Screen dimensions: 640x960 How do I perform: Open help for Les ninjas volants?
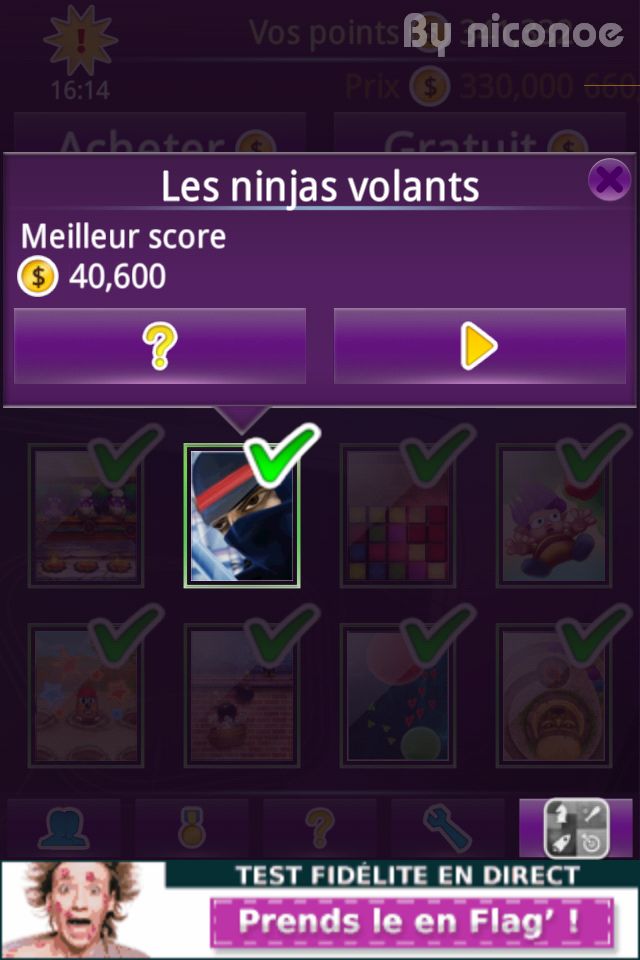coord(160,347)
